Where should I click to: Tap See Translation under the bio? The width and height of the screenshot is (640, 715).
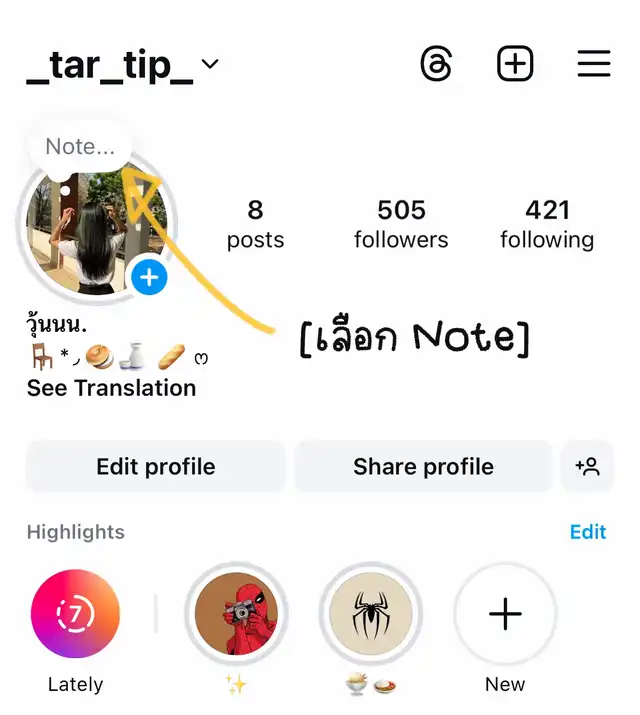pyautogui.click(x=111, y=388)
